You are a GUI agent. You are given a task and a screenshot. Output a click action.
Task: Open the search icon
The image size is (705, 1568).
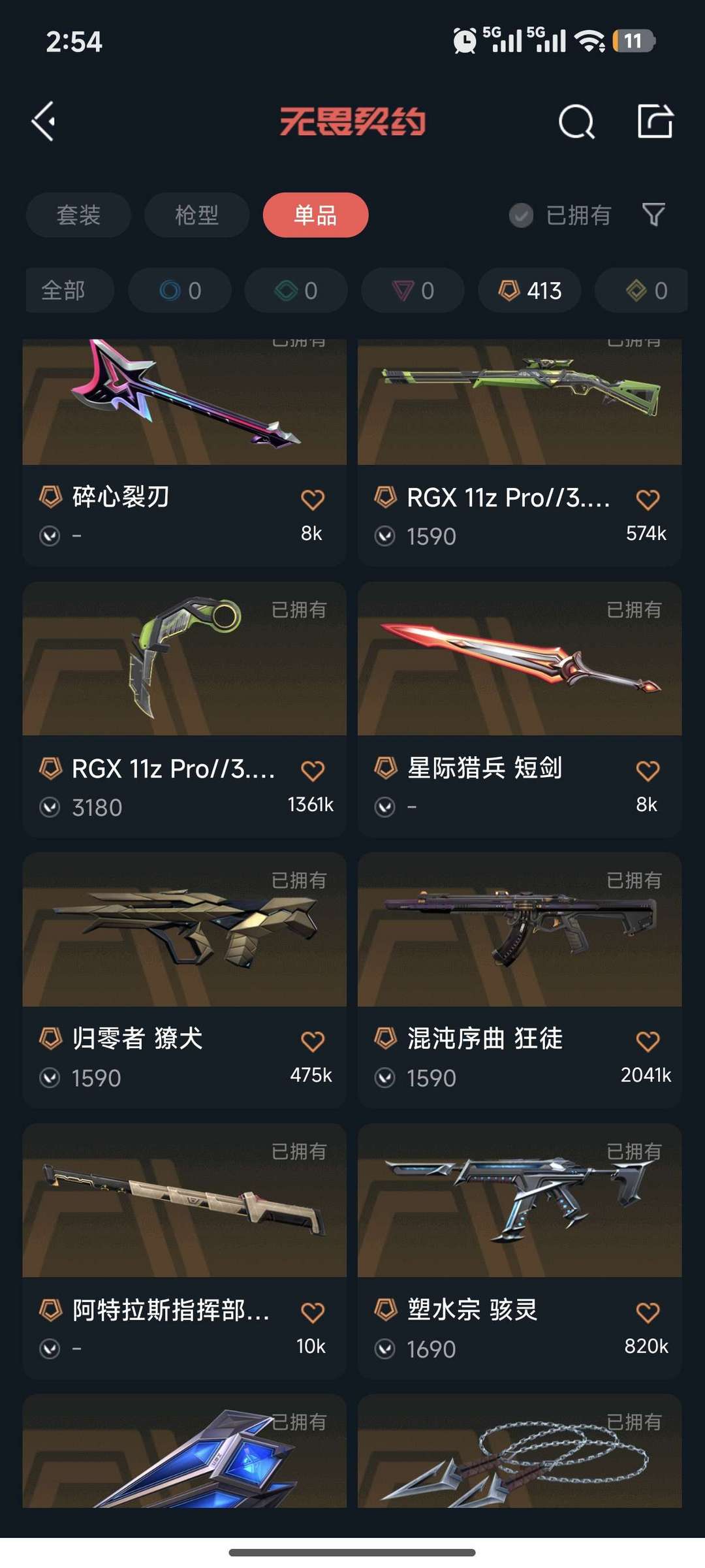pyautogui.click(x=577, y=121)
